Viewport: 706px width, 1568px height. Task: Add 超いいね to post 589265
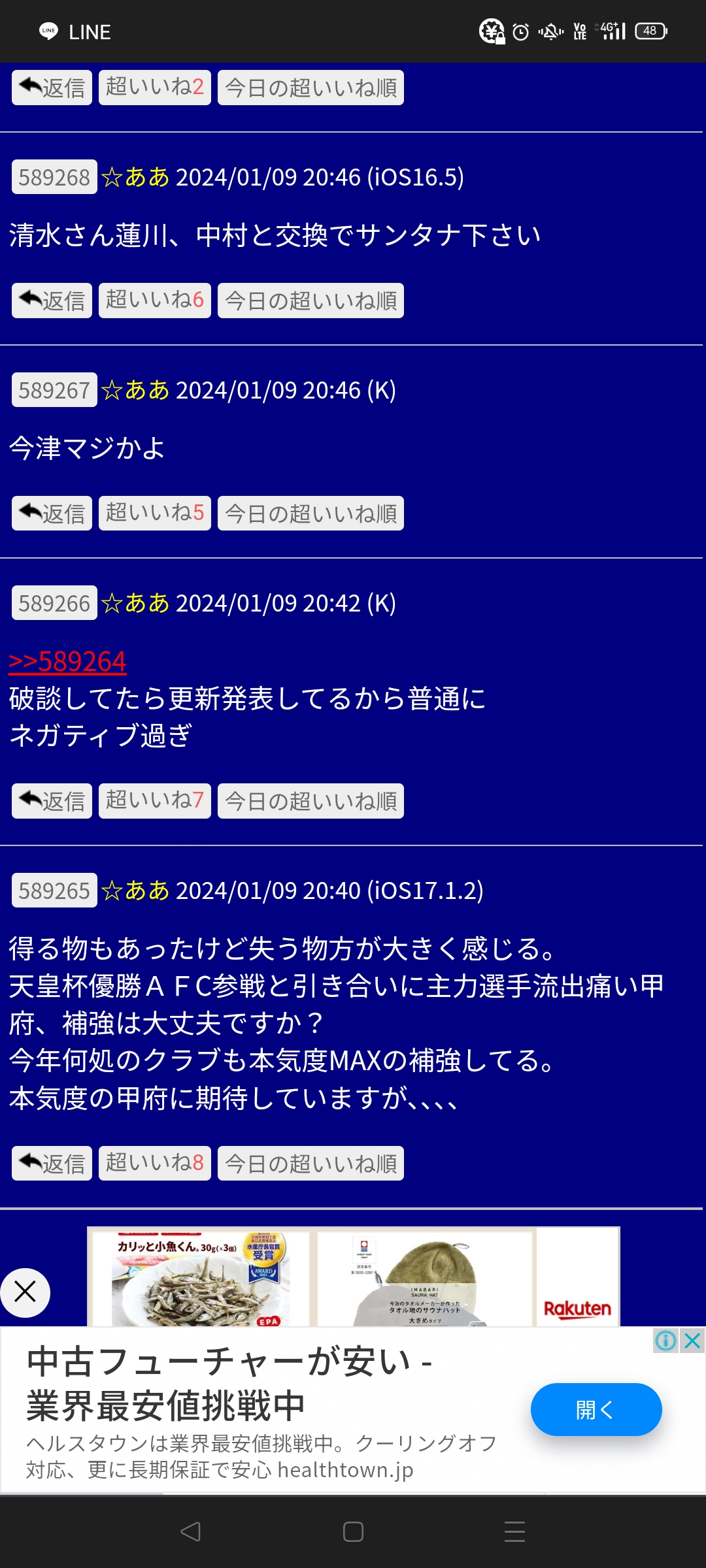(155, 1164)
